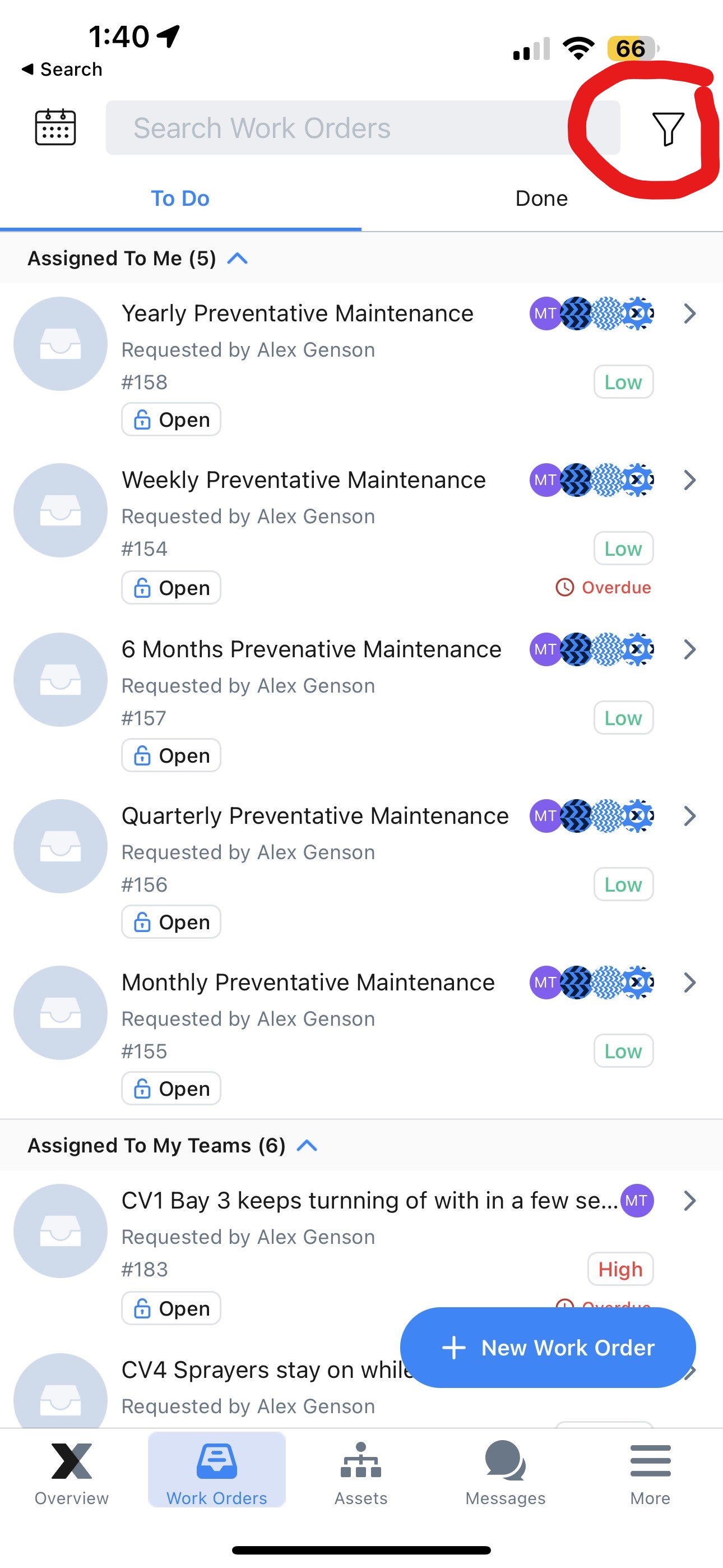The width and height of the screenshot is (723, 1568).
Task: Open the work order filter funnel
Action: [x=668, y=128]
